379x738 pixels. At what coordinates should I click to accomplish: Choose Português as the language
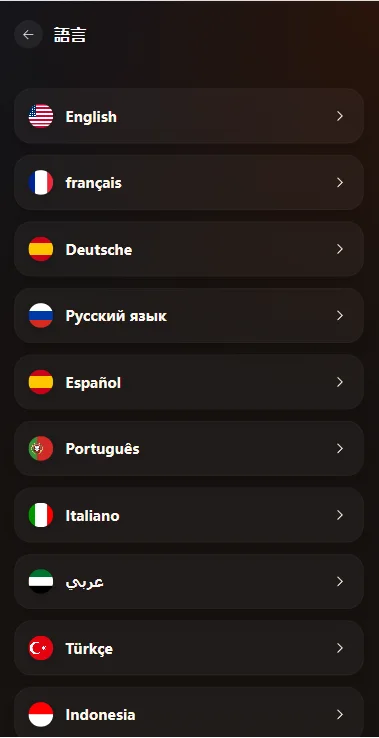click(x=189, y=449)
